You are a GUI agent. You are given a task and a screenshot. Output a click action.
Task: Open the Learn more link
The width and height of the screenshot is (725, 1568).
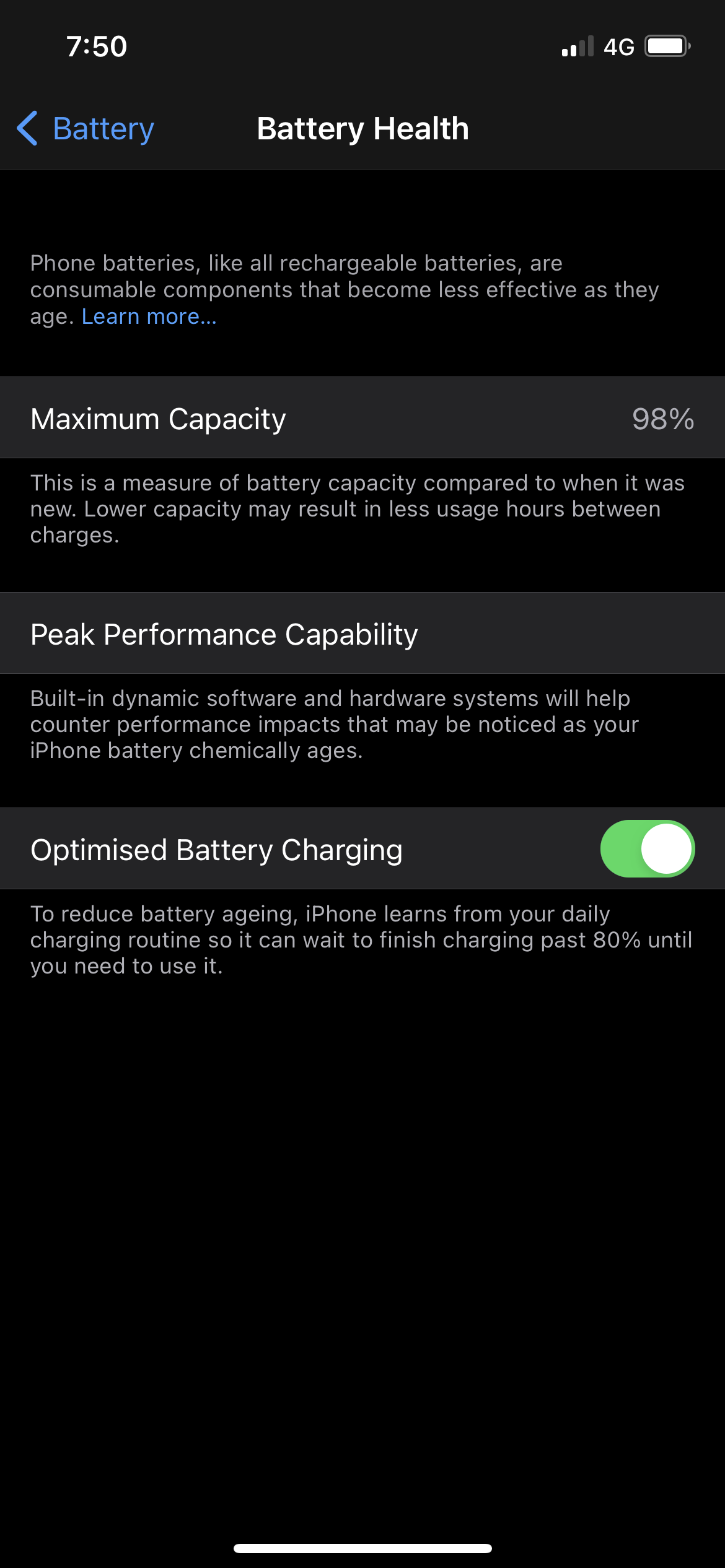point(149,316)
